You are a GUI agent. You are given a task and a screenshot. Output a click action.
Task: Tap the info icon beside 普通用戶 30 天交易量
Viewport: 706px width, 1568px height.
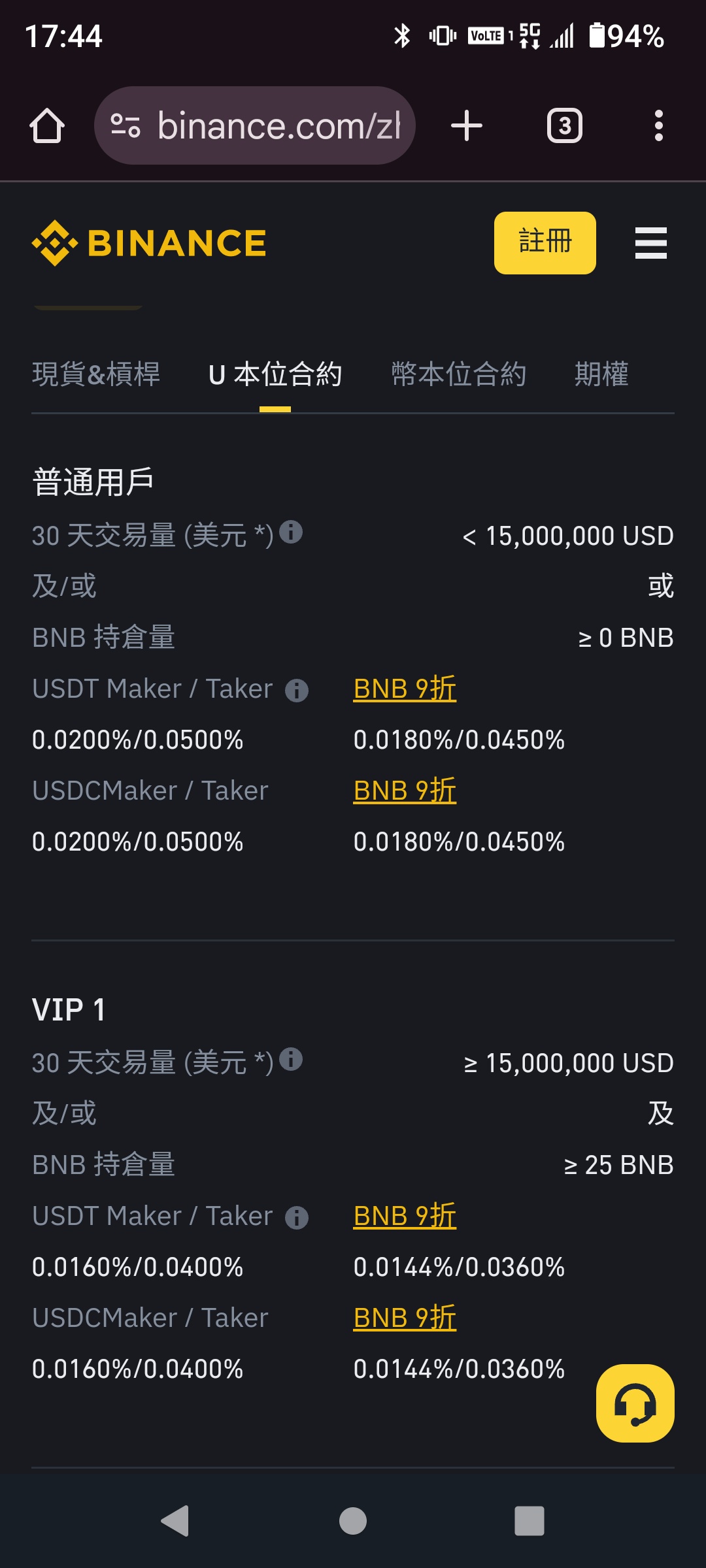click(291, 532)
